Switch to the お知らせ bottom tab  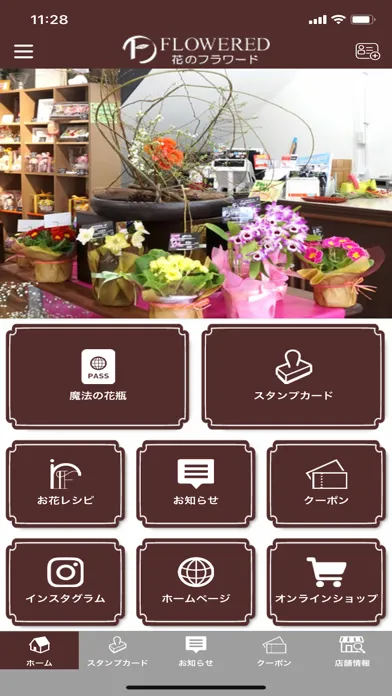tap(196, 650)
